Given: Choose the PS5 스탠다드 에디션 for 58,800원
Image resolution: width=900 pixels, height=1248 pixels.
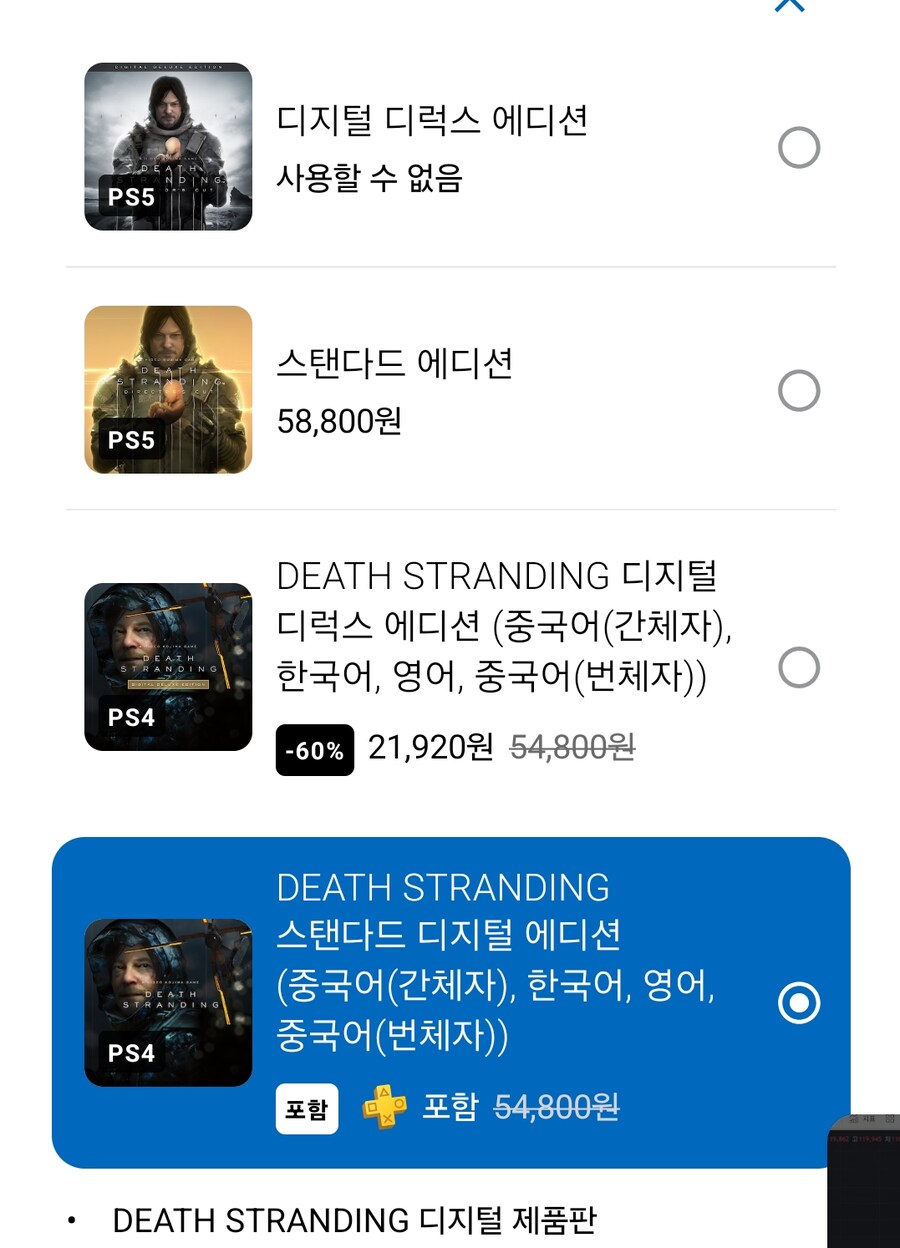Looking at the screenshot, I should tap(798, 391).
